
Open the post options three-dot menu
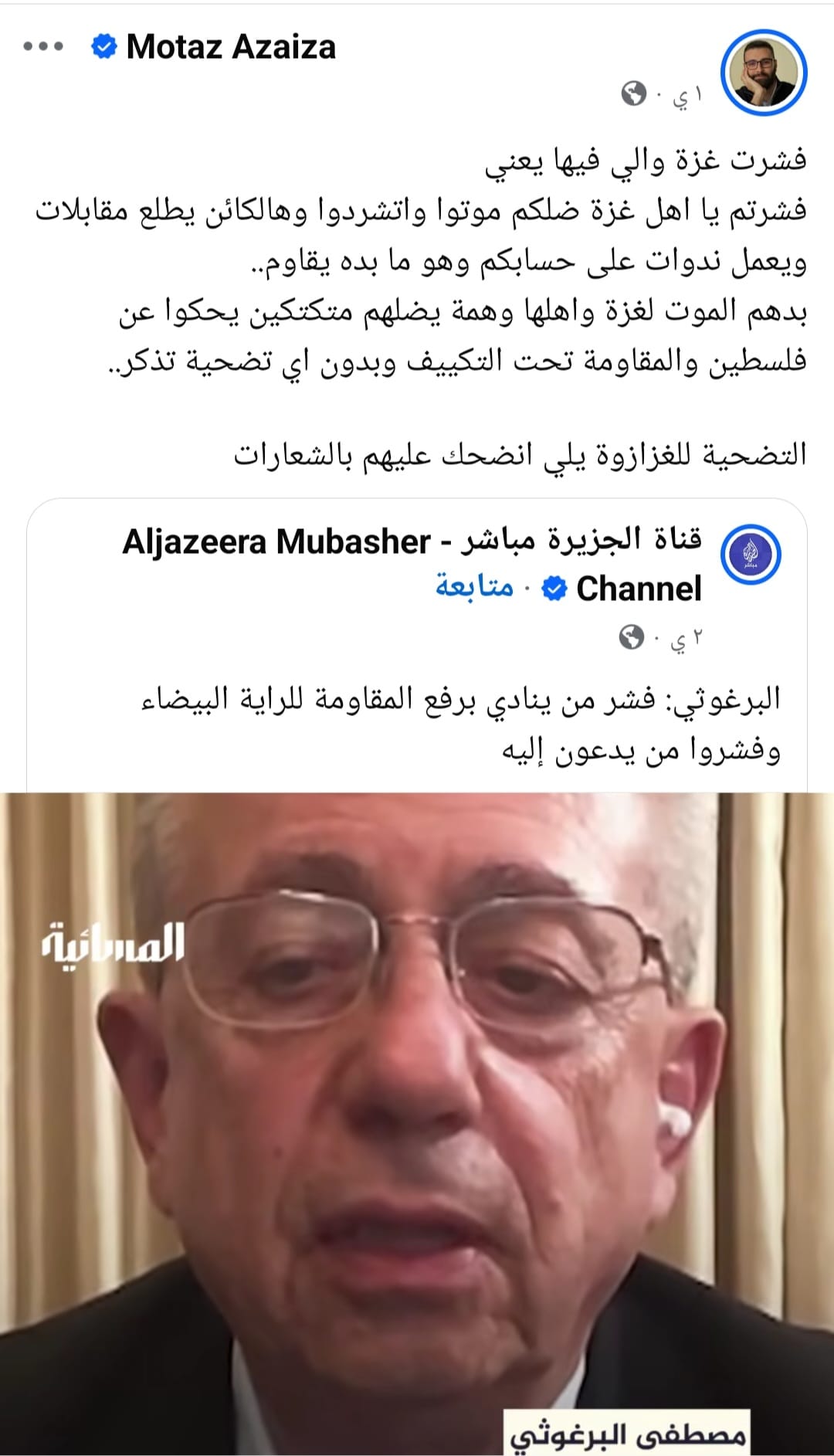click(43, 47)
